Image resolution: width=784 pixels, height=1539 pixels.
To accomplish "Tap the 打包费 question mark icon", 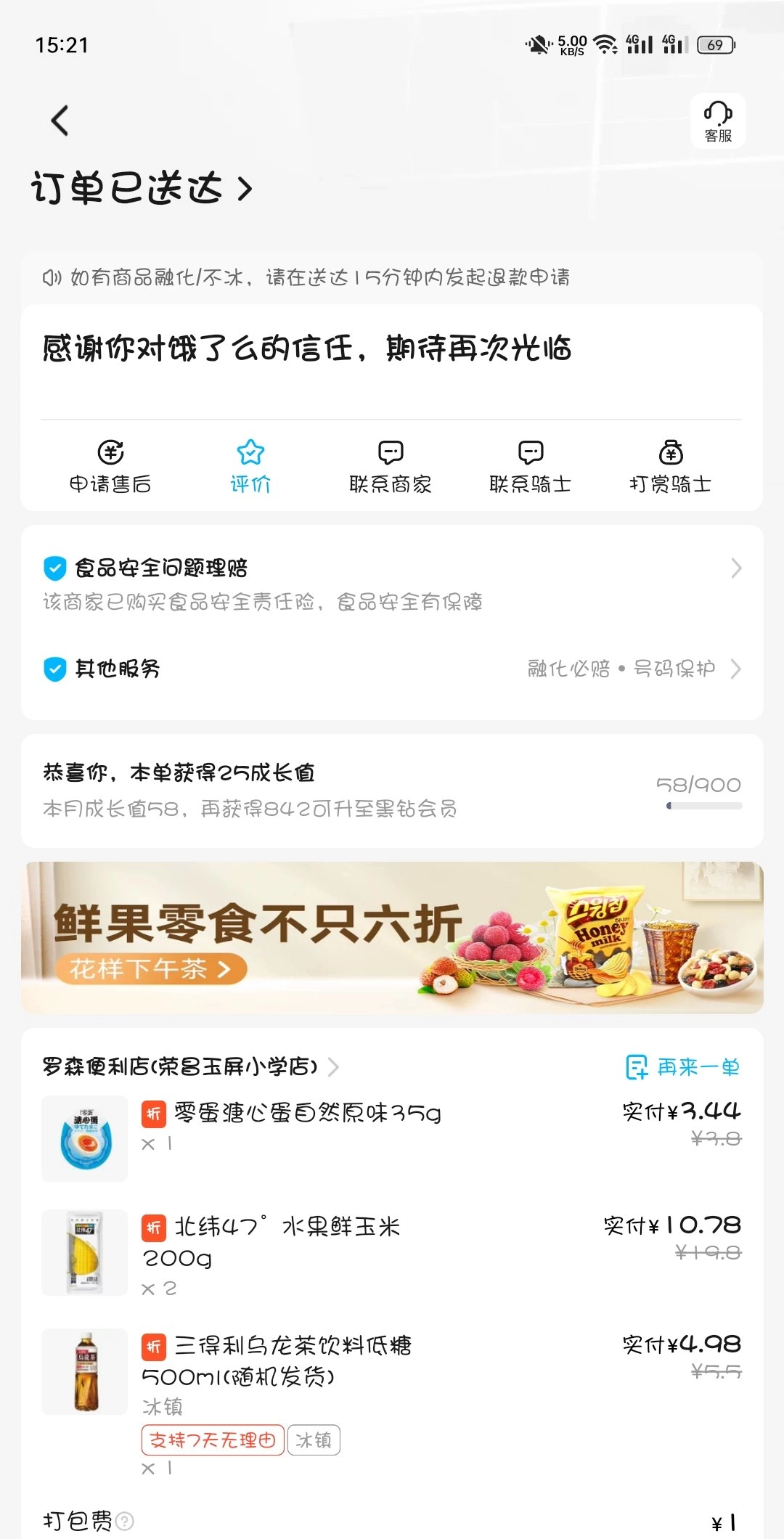I will point(125,1520).
